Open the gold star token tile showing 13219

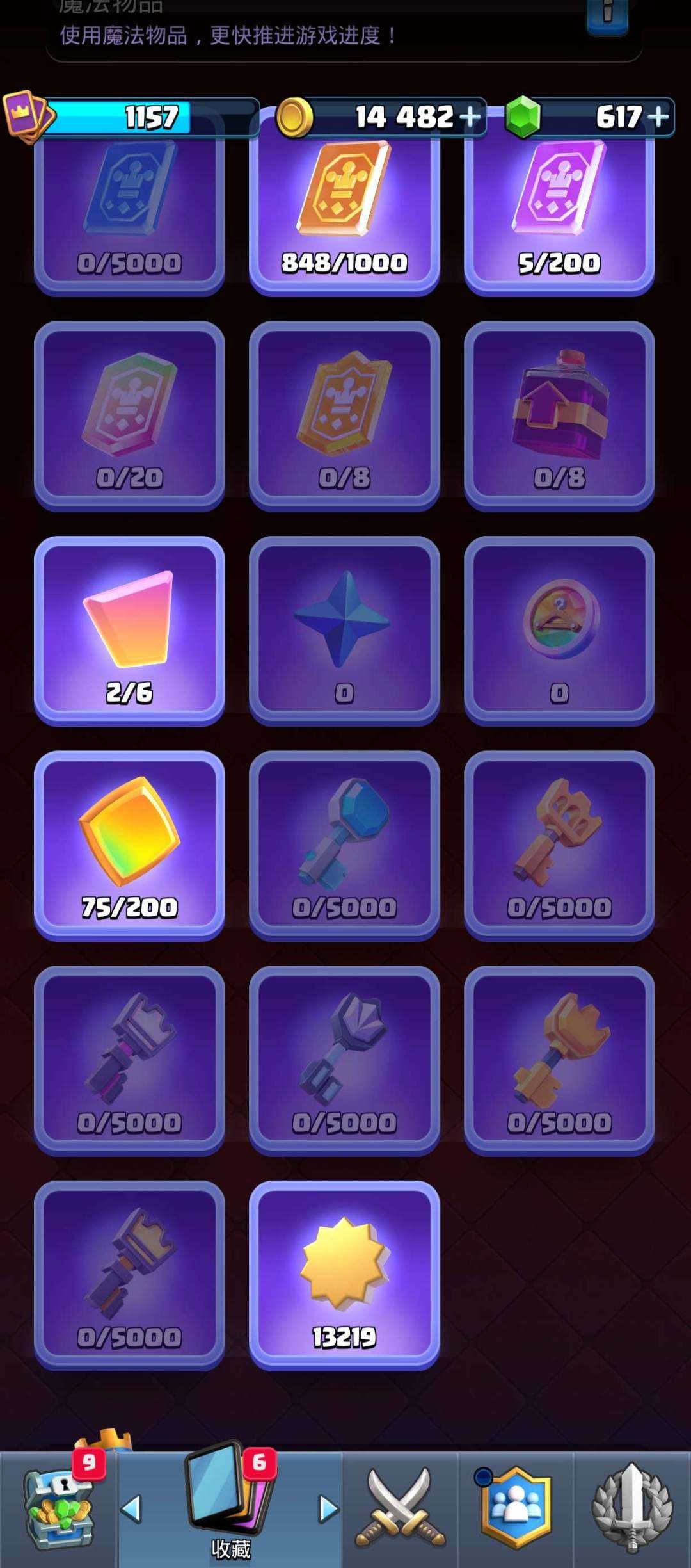tap(344, 1276)
